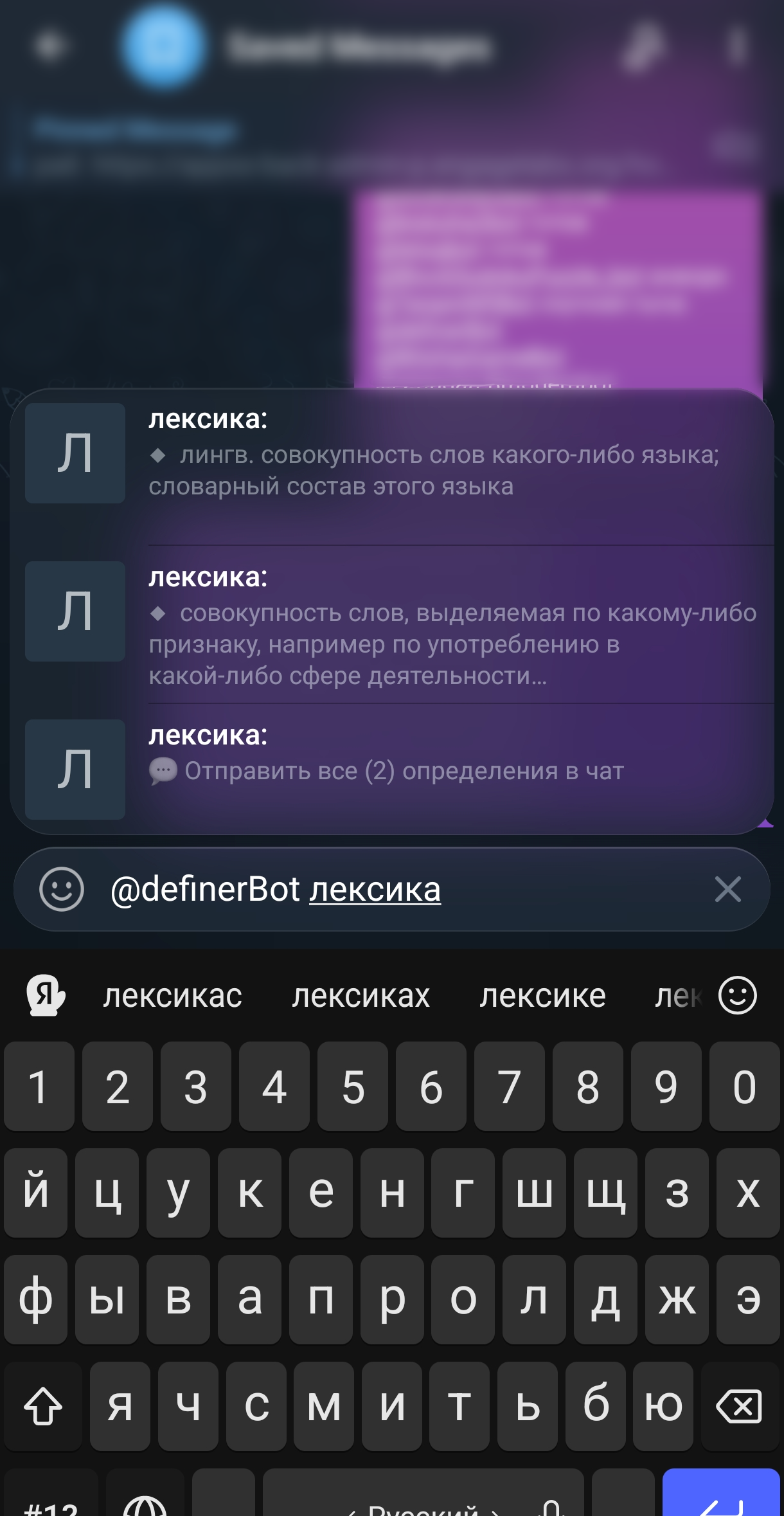Start voice input with the microphone icon
The width and height of the screenshot is (784, 1516).
pyautogui.click(x=553, y=1498)
